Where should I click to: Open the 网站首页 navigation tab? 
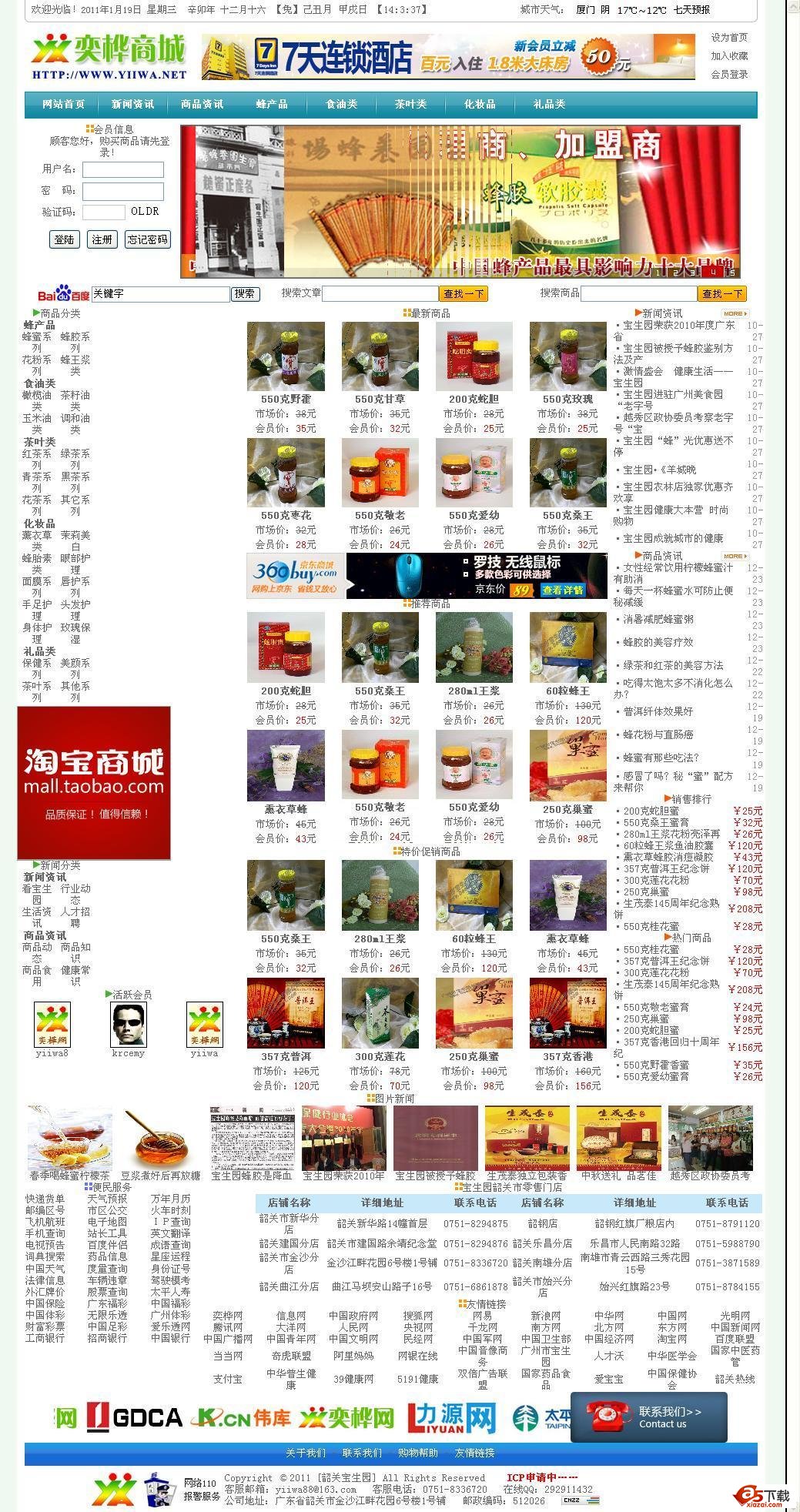click(x=63, y=104)
